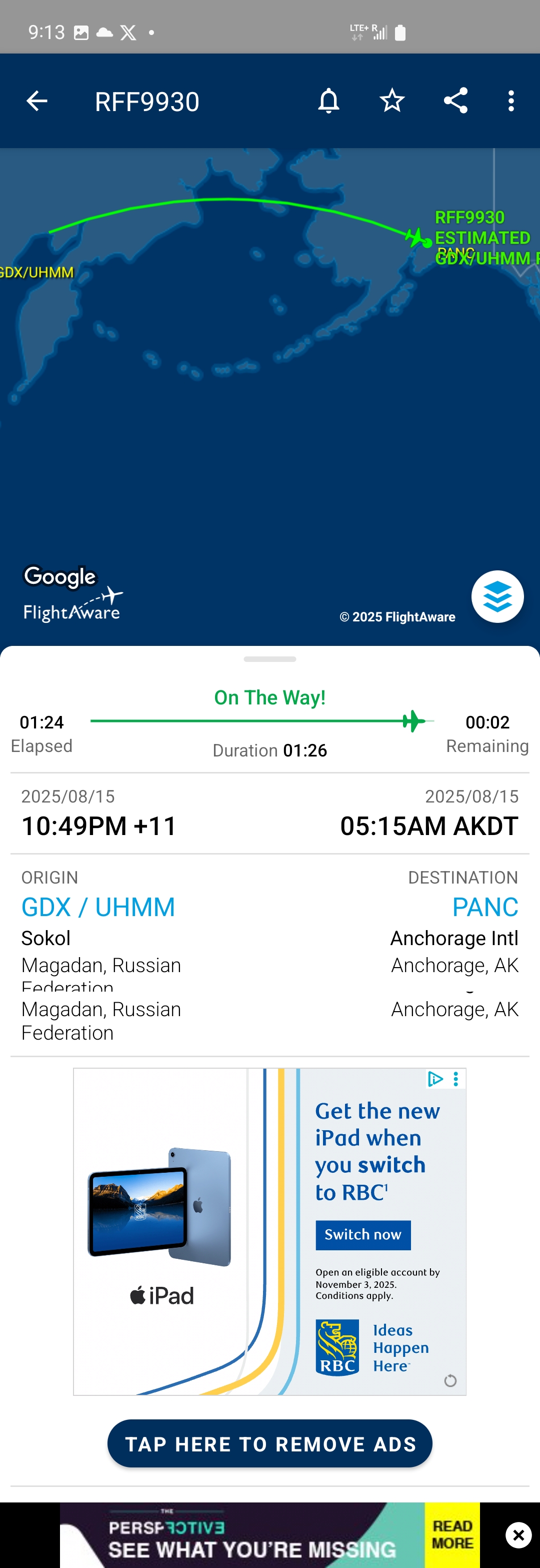Open the overflow menu
The width and height of the screenshot is (540, 1568).
click(511, 101)
